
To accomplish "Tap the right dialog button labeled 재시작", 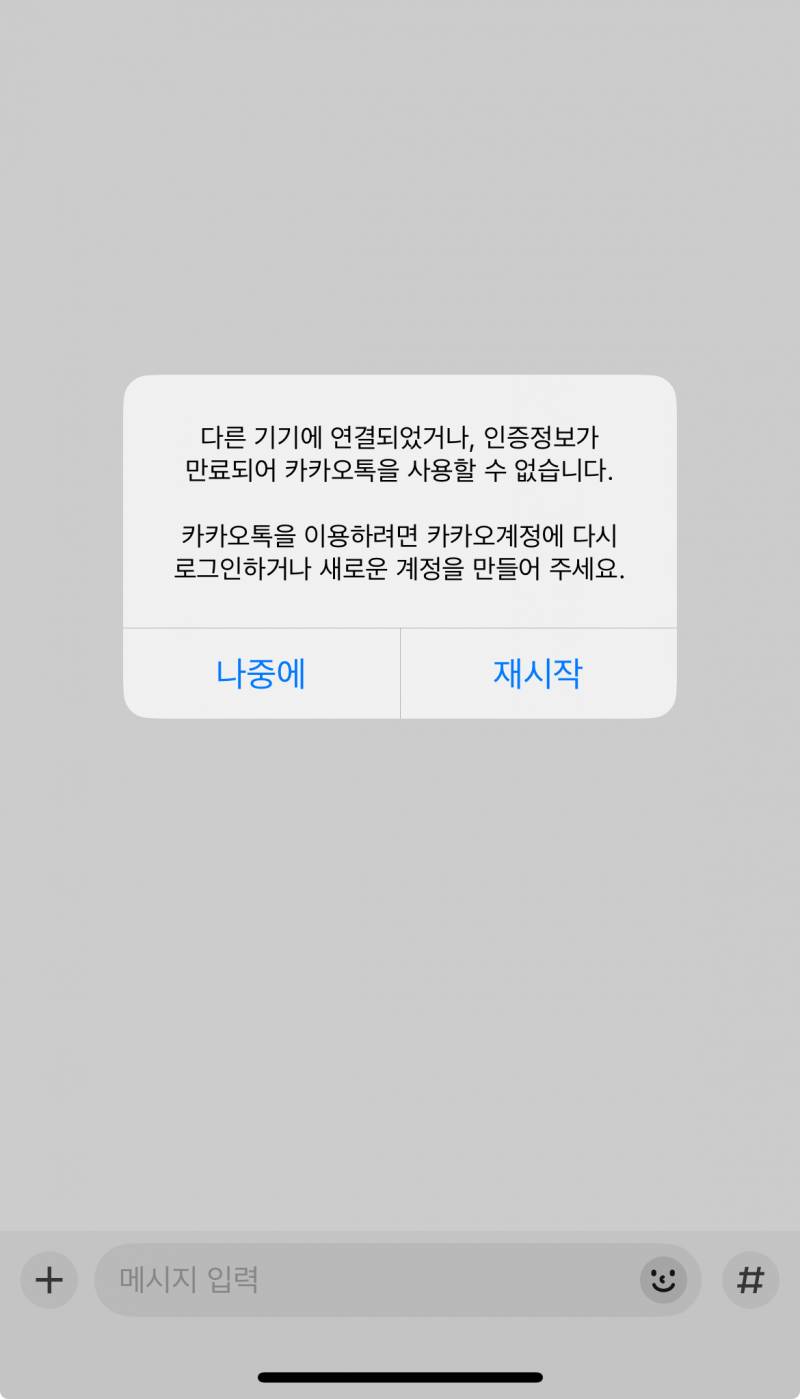I will [538, 673].
